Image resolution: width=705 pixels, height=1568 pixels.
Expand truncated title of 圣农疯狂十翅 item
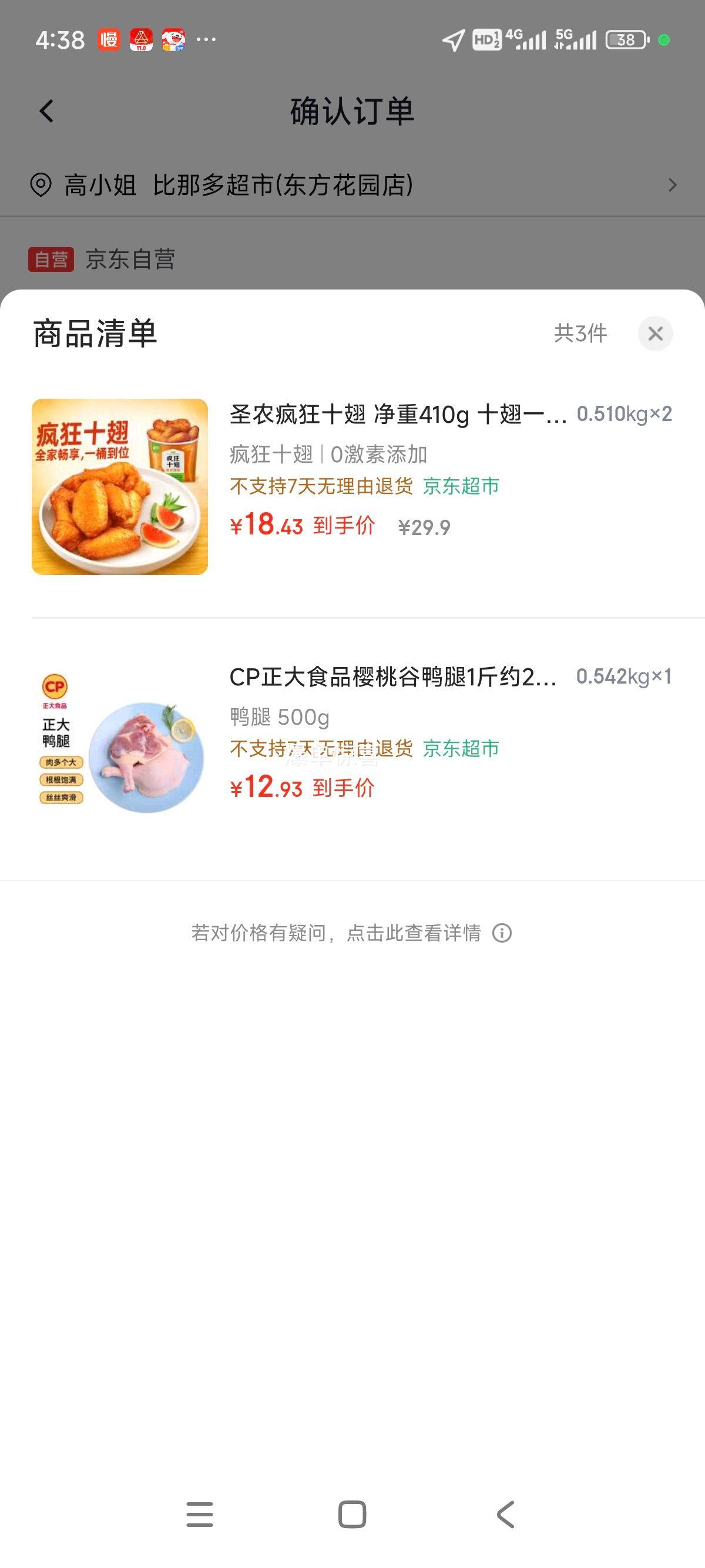point(396,415)
